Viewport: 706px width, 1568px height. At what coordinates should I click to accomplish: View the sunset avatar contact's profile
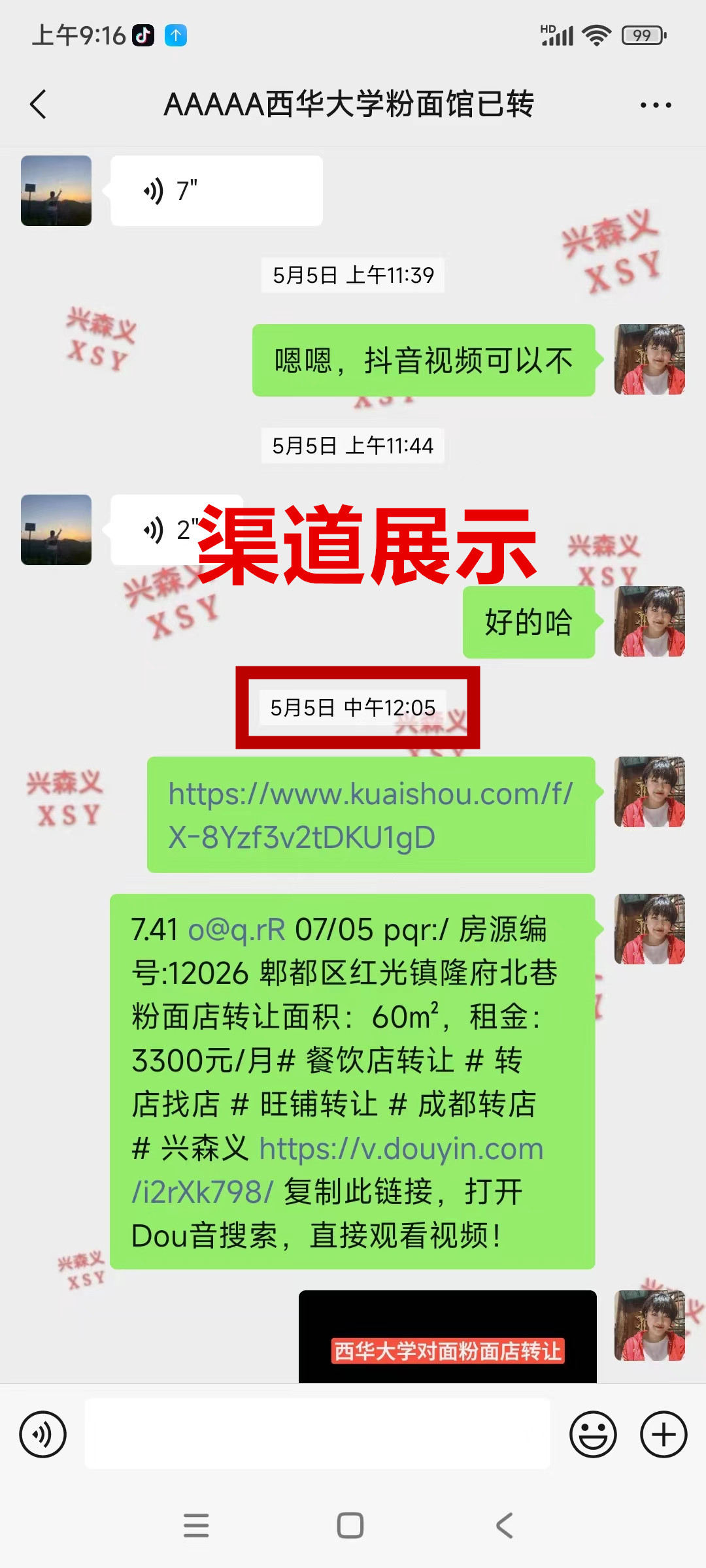56,191
